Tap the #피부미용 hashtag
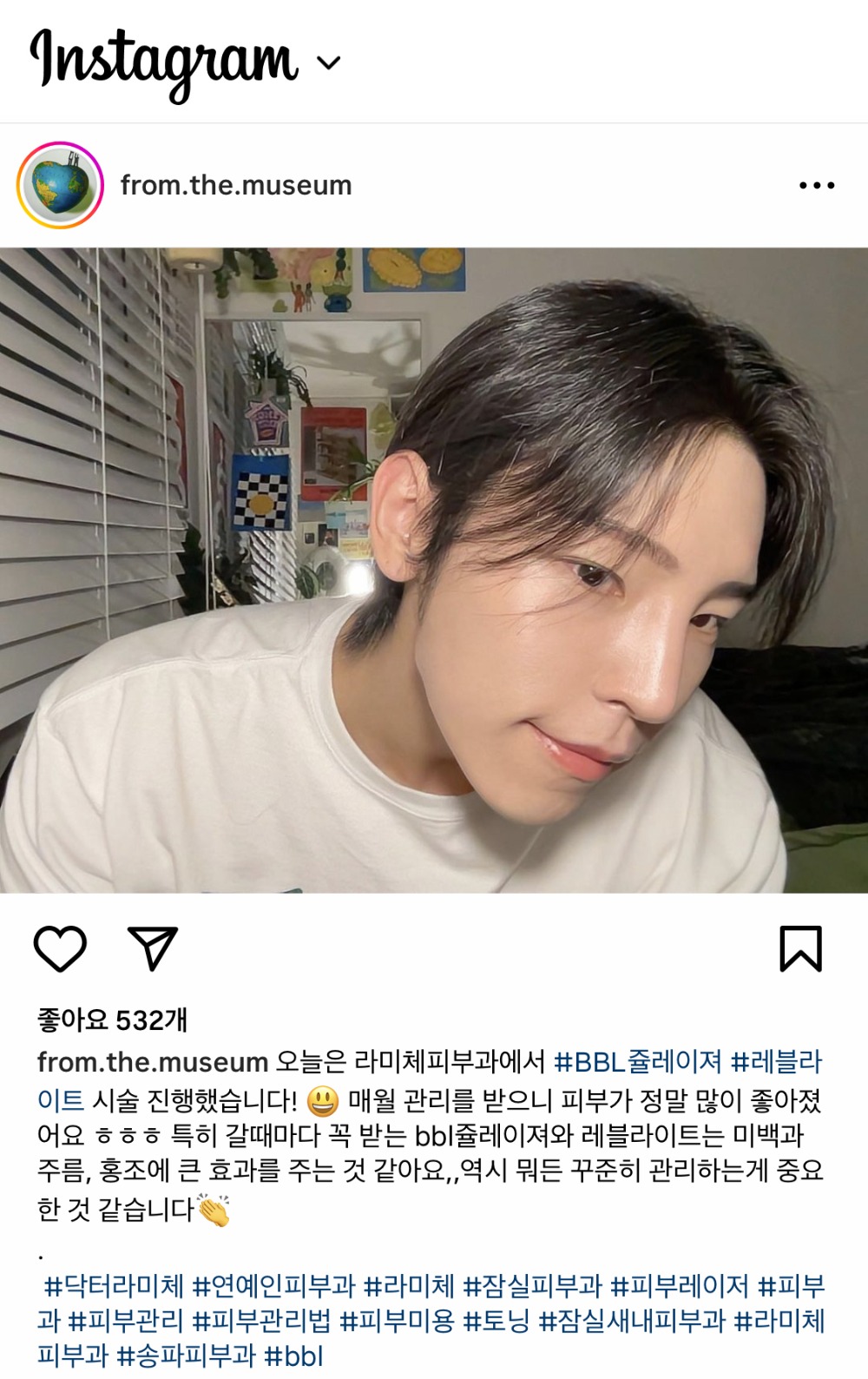The height and width of the screenshot is (1379, 868). tap(397, 1321)
